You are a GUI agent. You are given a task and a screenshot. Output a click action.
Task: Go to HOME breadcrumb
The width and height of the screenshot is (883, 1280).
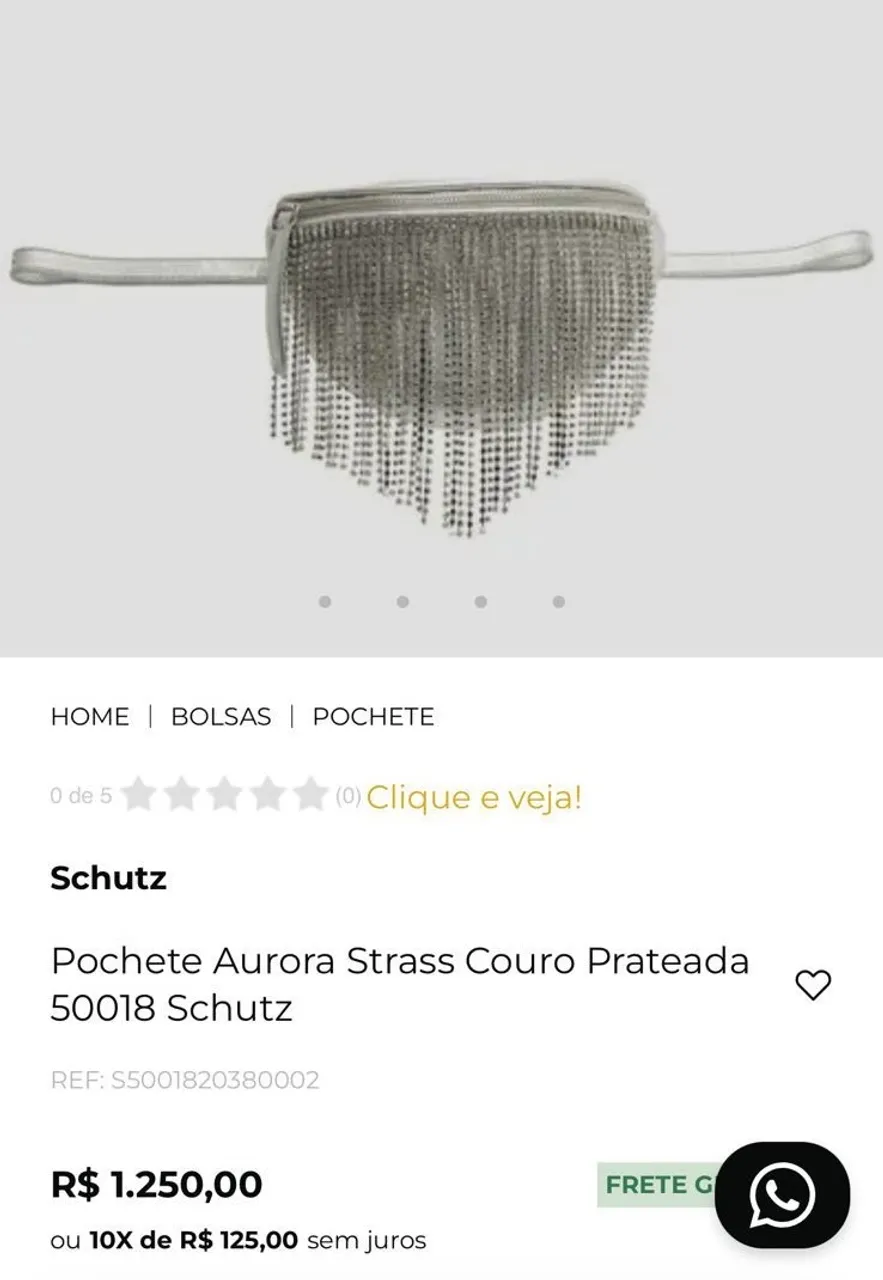(x=90, y=717)
